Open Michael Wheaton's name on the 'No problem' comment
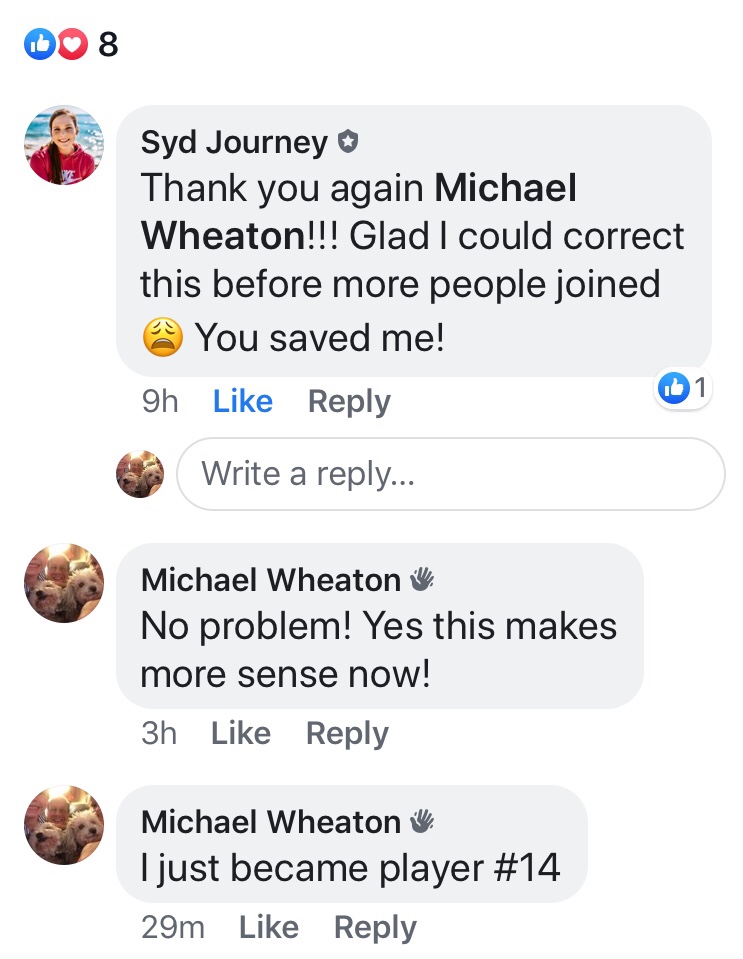Screen dimensions: 743x959 (x=270, y=580)
